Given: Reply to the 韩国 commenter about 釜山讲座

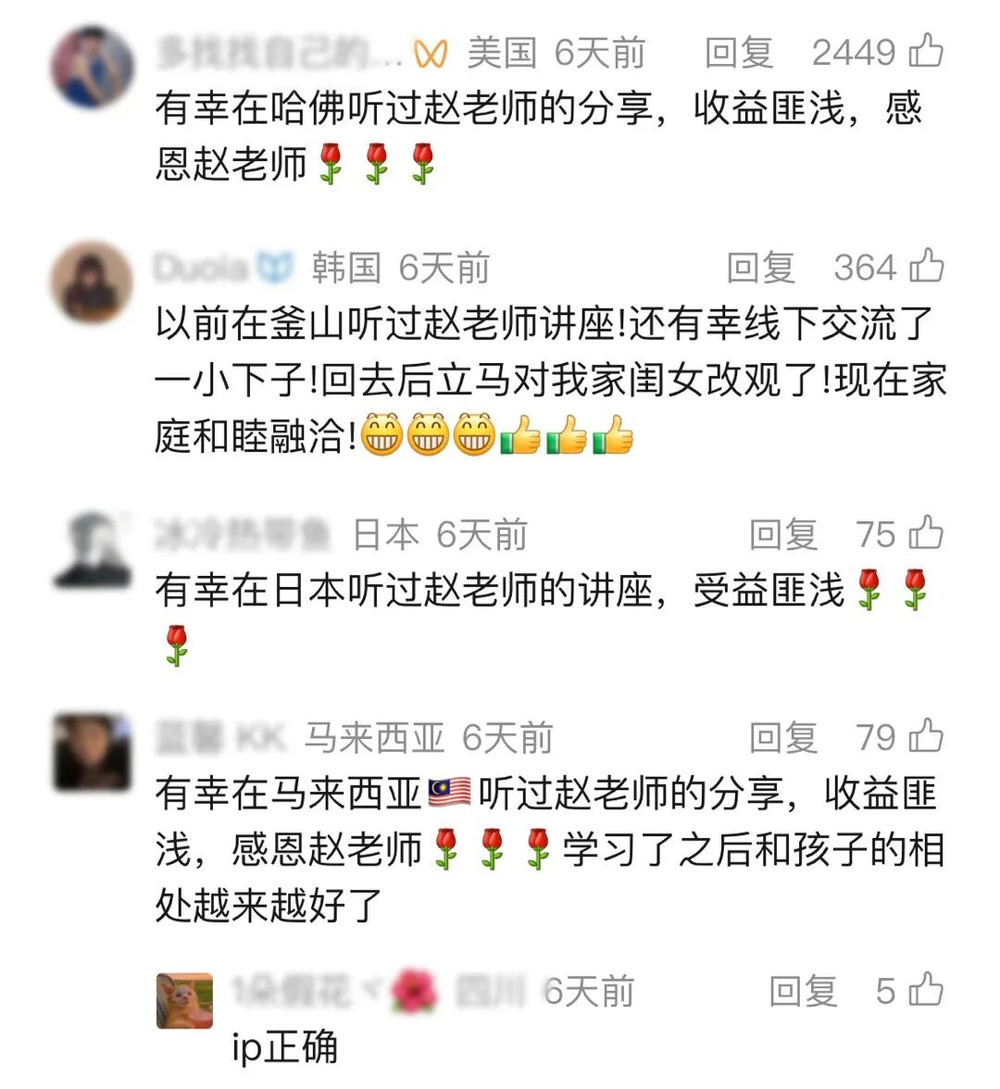Looking at the screenshot, I should pos(760,268).
